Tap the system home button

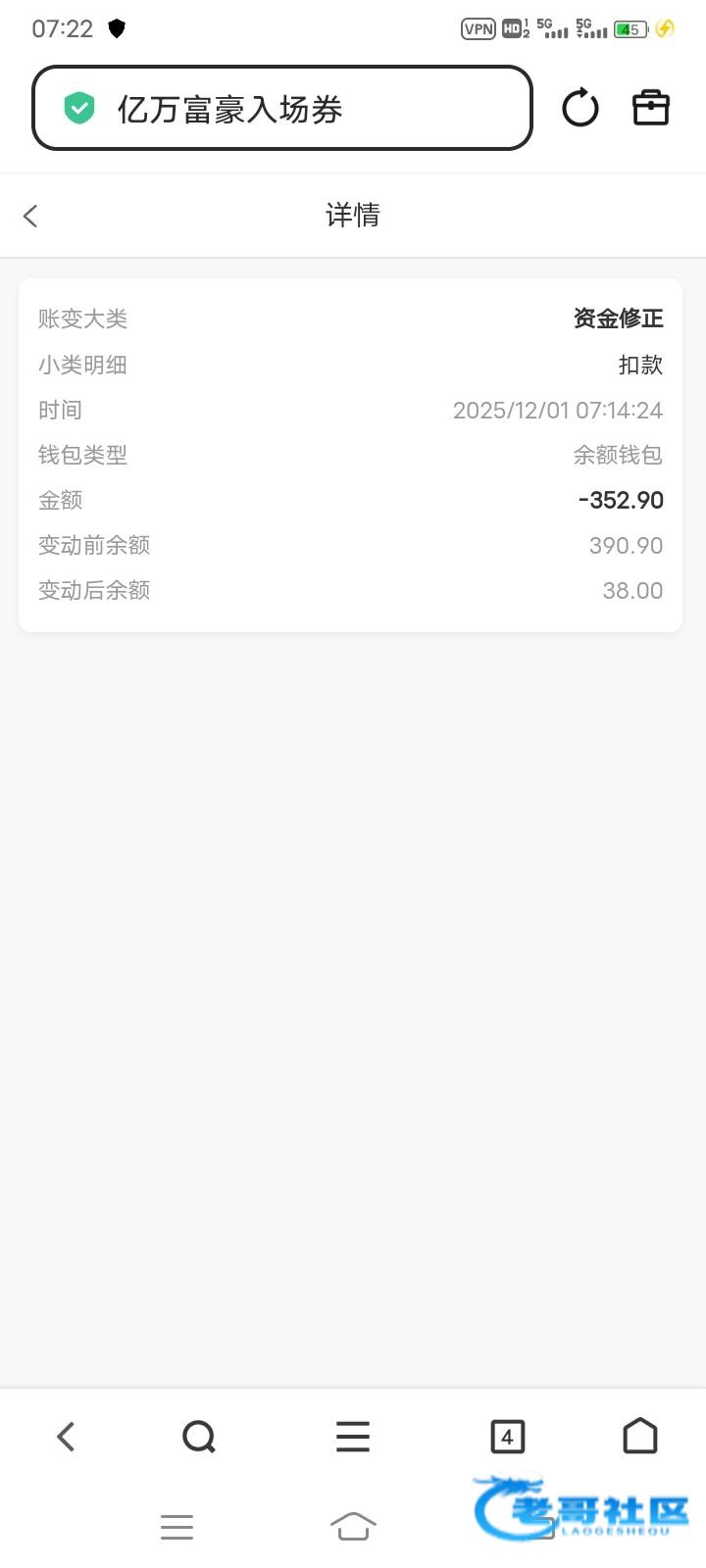353,1526
